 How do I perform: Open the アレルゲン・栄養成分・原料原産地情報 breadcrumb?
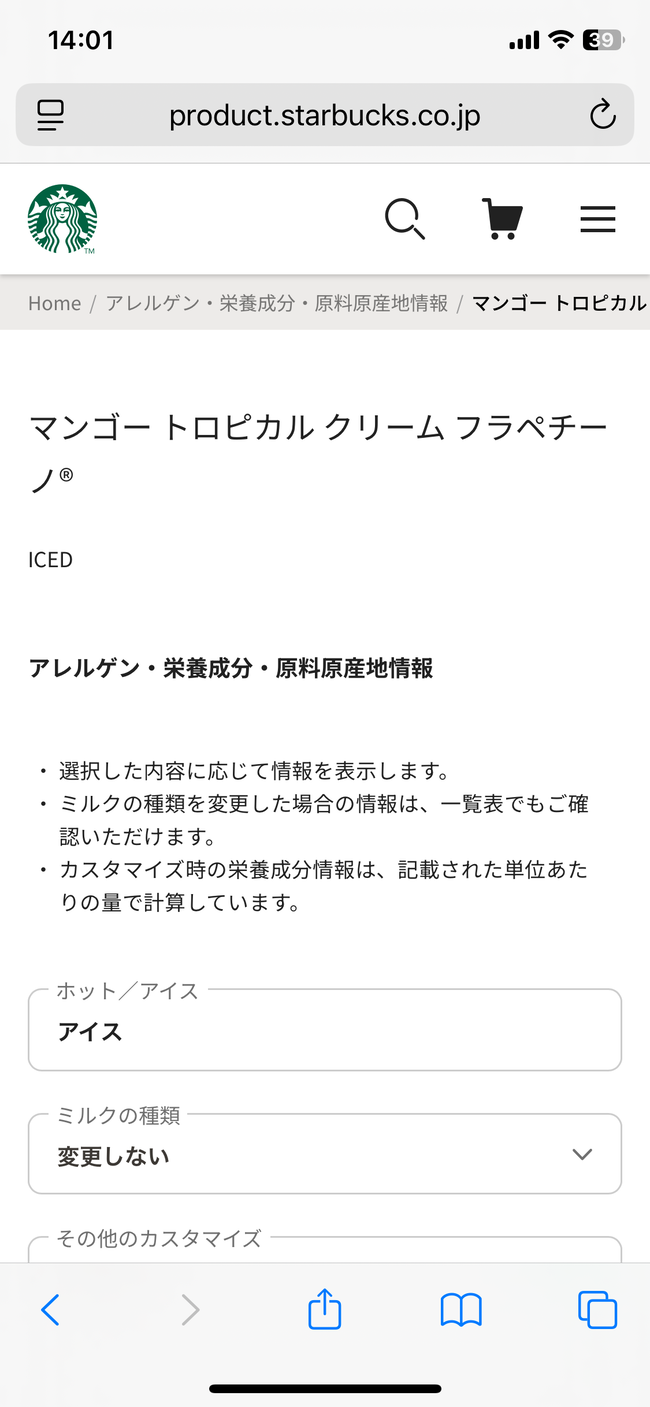[277, 303]
